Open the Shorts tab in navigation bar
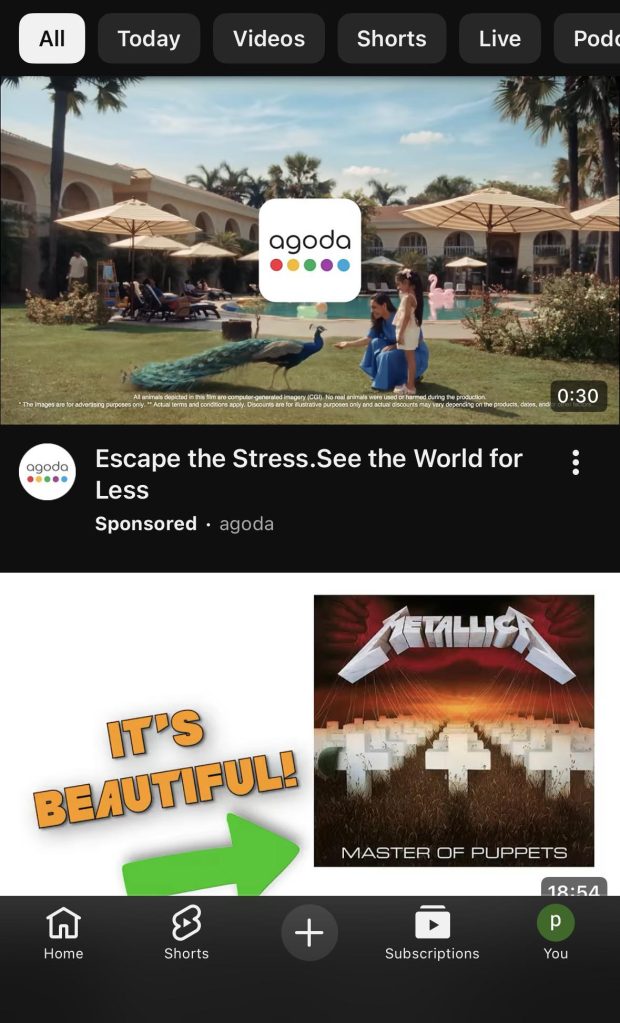 (186, 934)
